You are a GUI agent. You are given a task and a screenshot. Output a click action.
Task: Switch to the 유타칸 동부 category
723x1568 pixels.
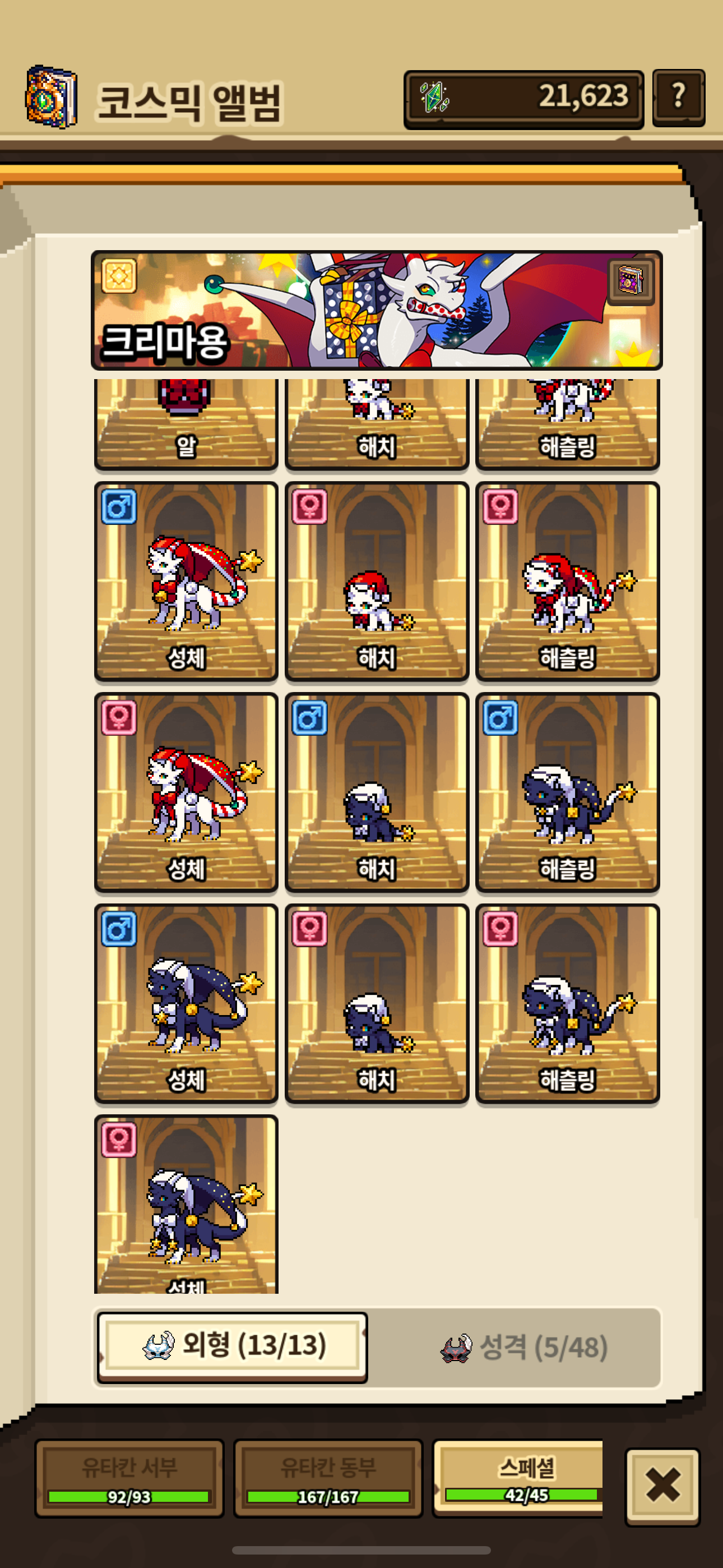tap(327, 1477)
